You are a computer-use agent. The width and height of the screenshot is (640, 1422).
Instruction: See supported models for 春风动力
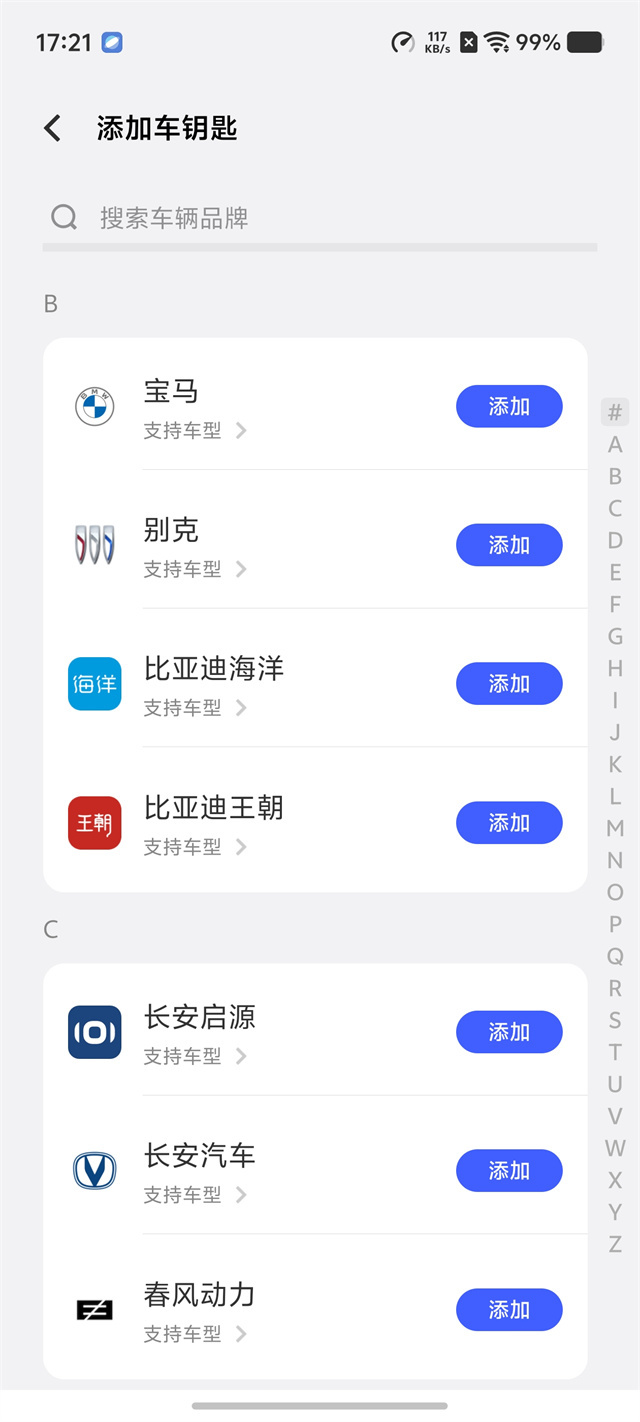pyautogui.click(x=194, y=1334)
